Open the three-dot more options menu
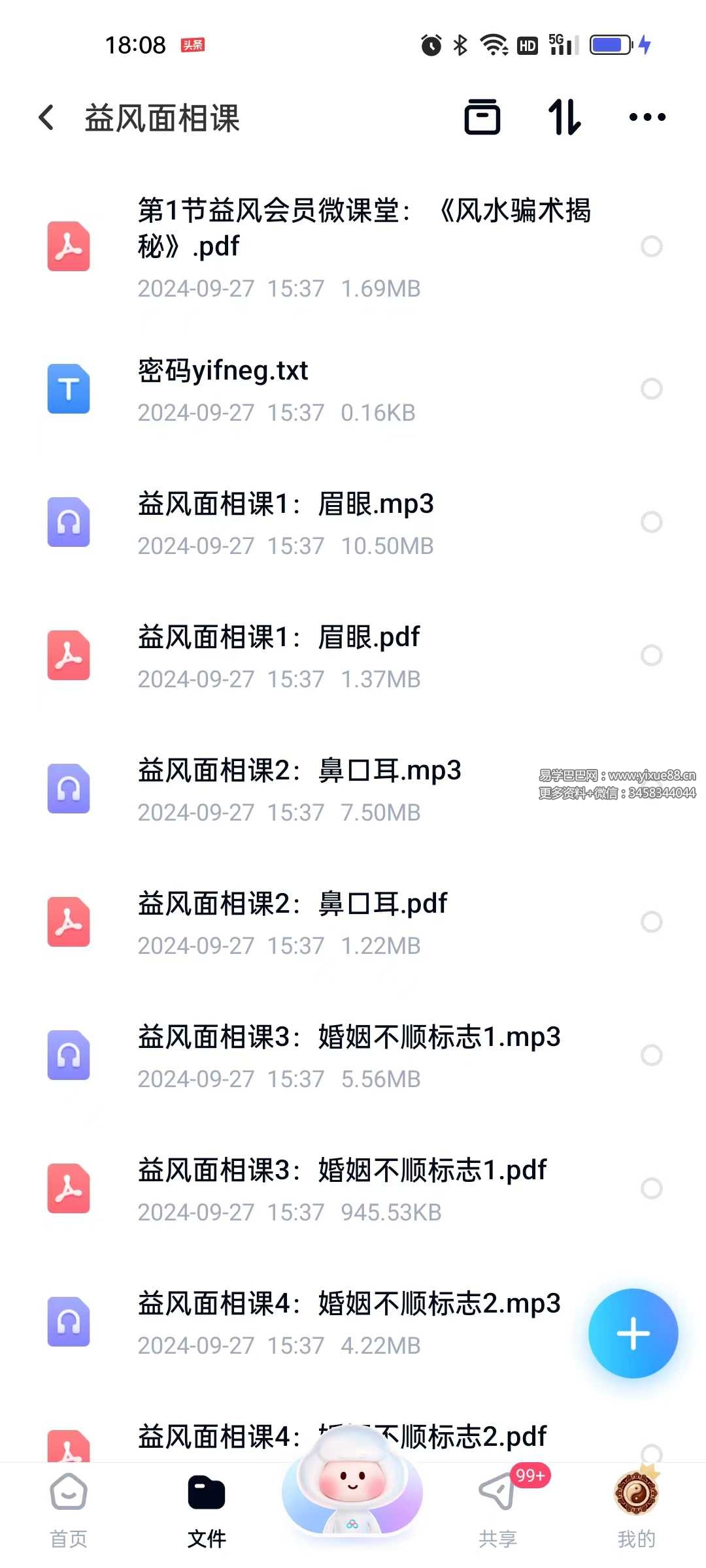This screenshot has height=1568, width=706. click(x=647, y=118)
